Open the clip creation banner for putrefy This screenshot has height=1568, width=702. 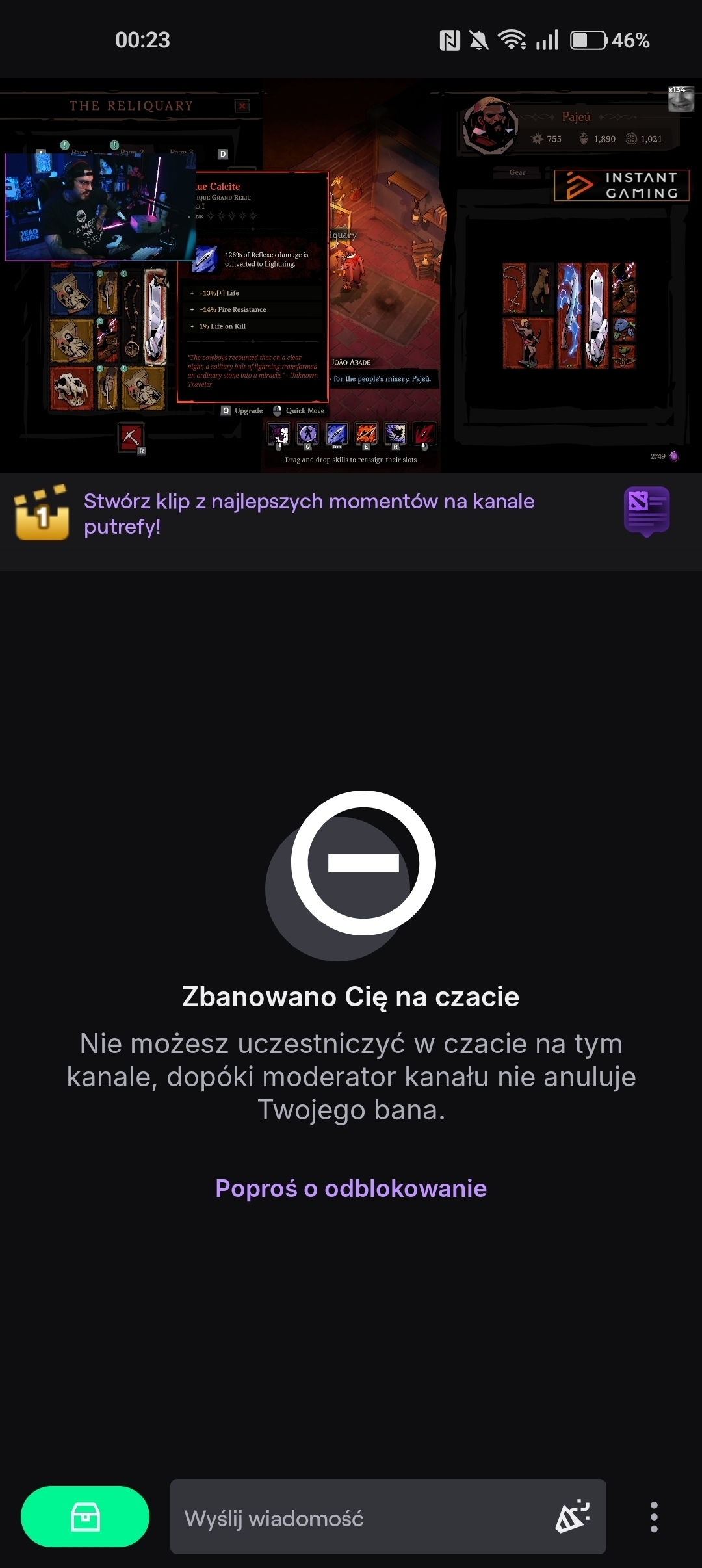pos(309,514)
